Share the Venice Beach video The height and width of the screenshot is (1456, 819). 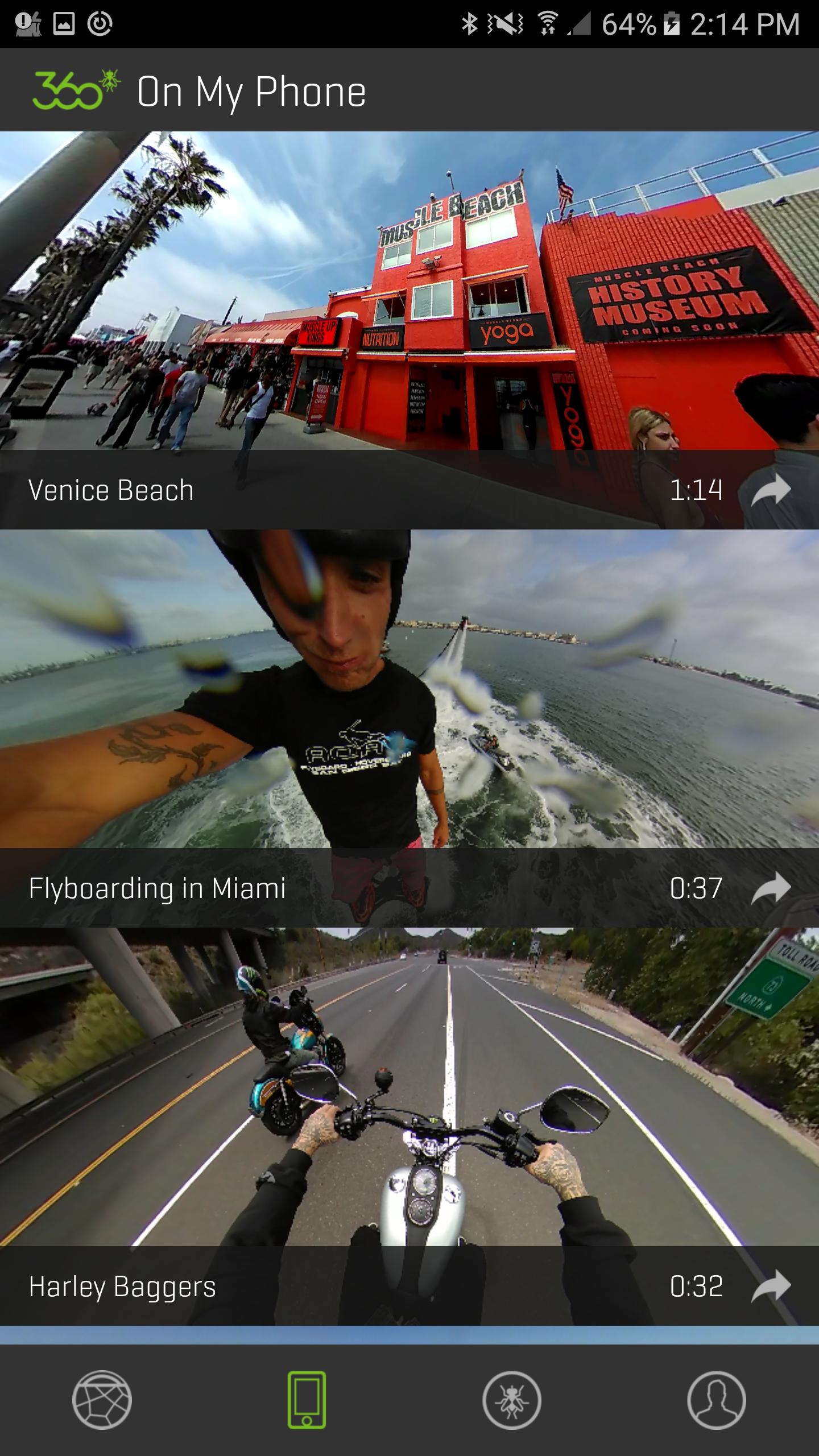tap(771, 490)
